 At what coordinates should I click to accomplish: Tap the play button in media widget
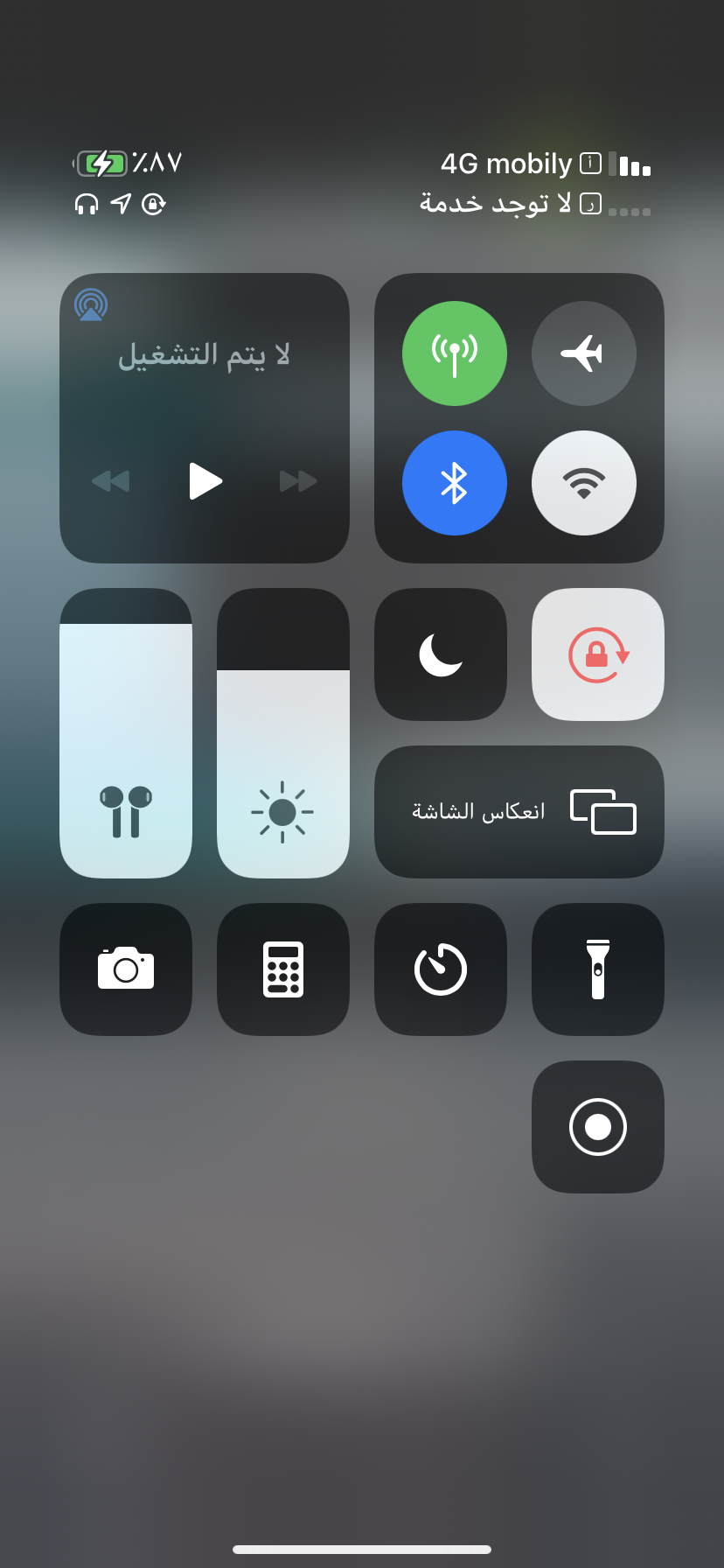pos(205,480)
